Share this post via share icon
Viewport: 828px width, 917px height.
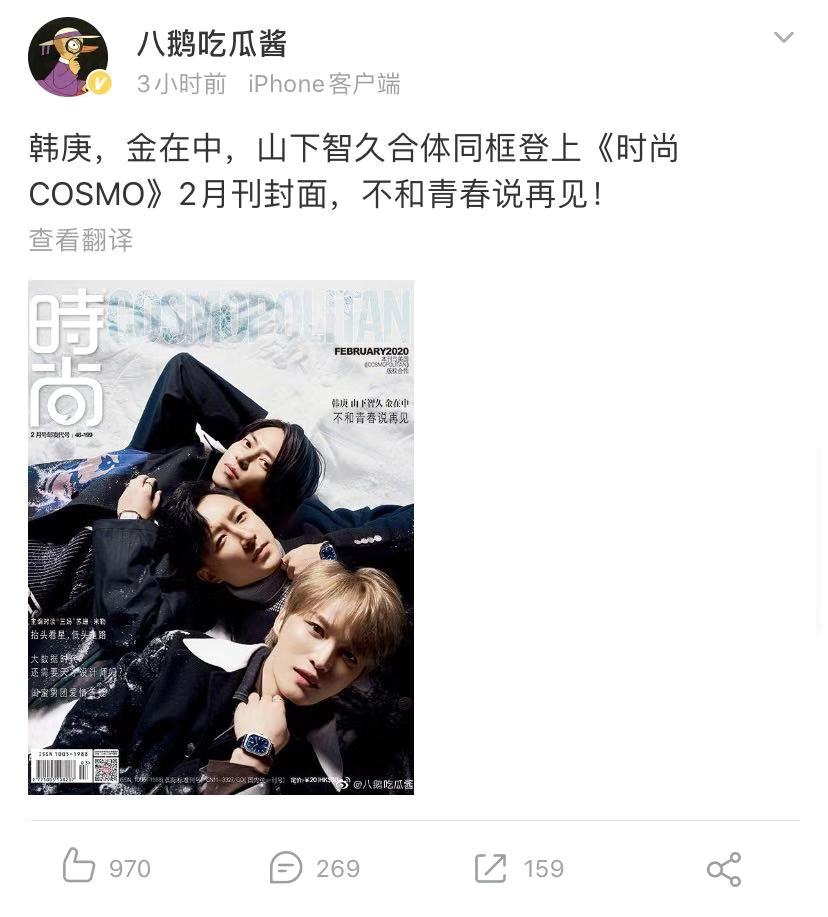click(x=723, y=868)
